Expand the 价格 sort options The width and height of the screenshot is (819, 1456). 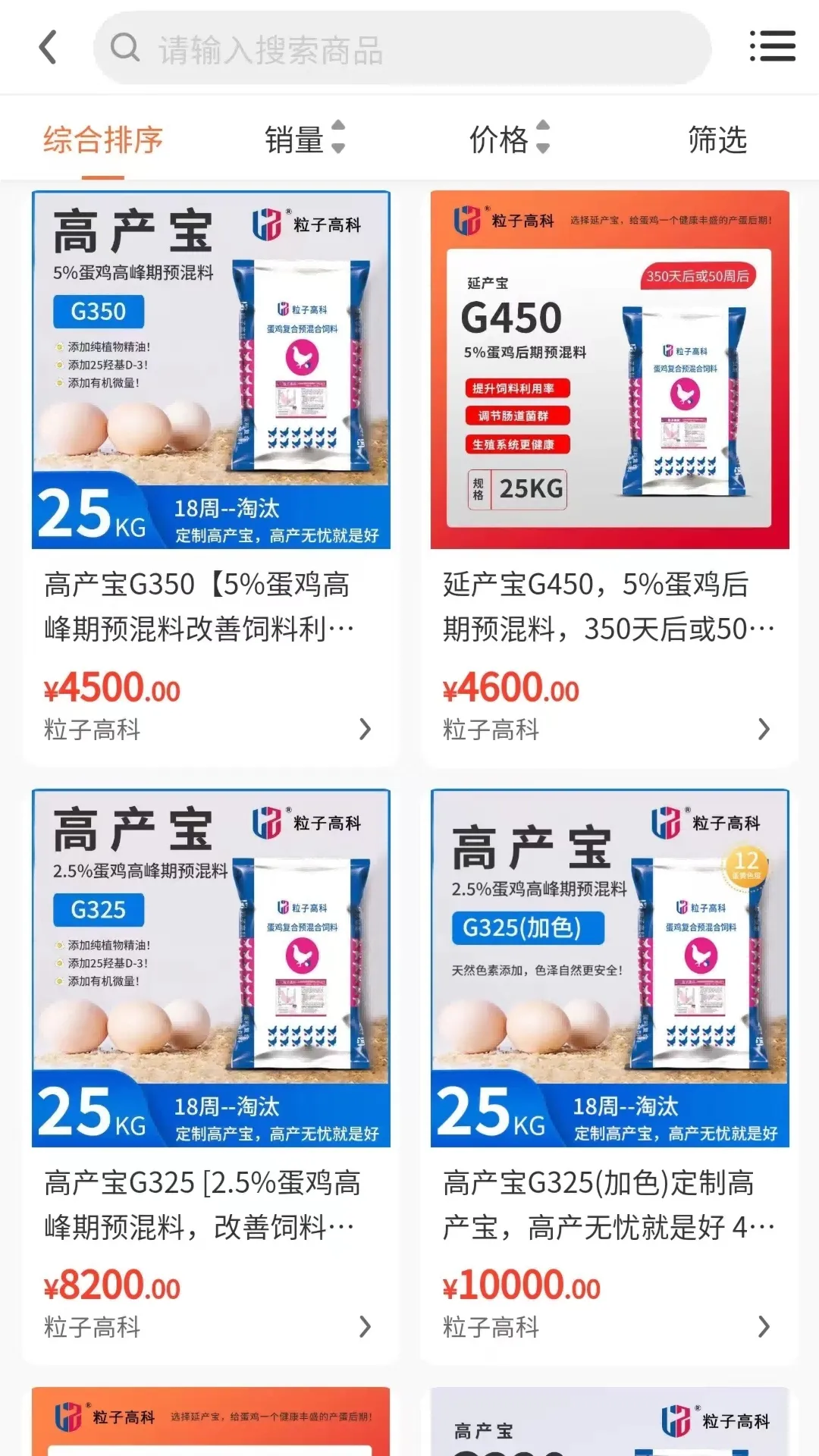click(500, 139)
